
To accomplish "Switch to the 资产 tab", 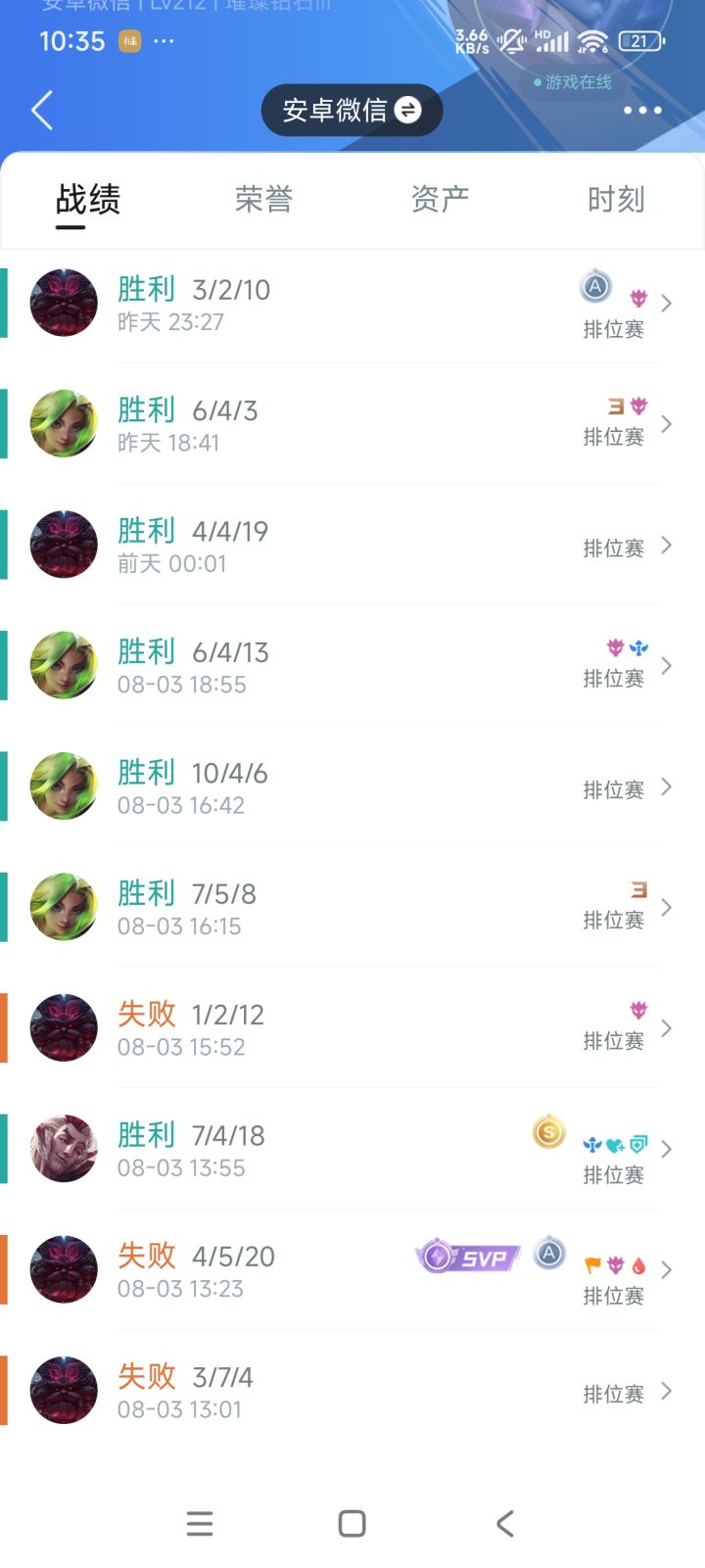I will click(x=439, y=199).
